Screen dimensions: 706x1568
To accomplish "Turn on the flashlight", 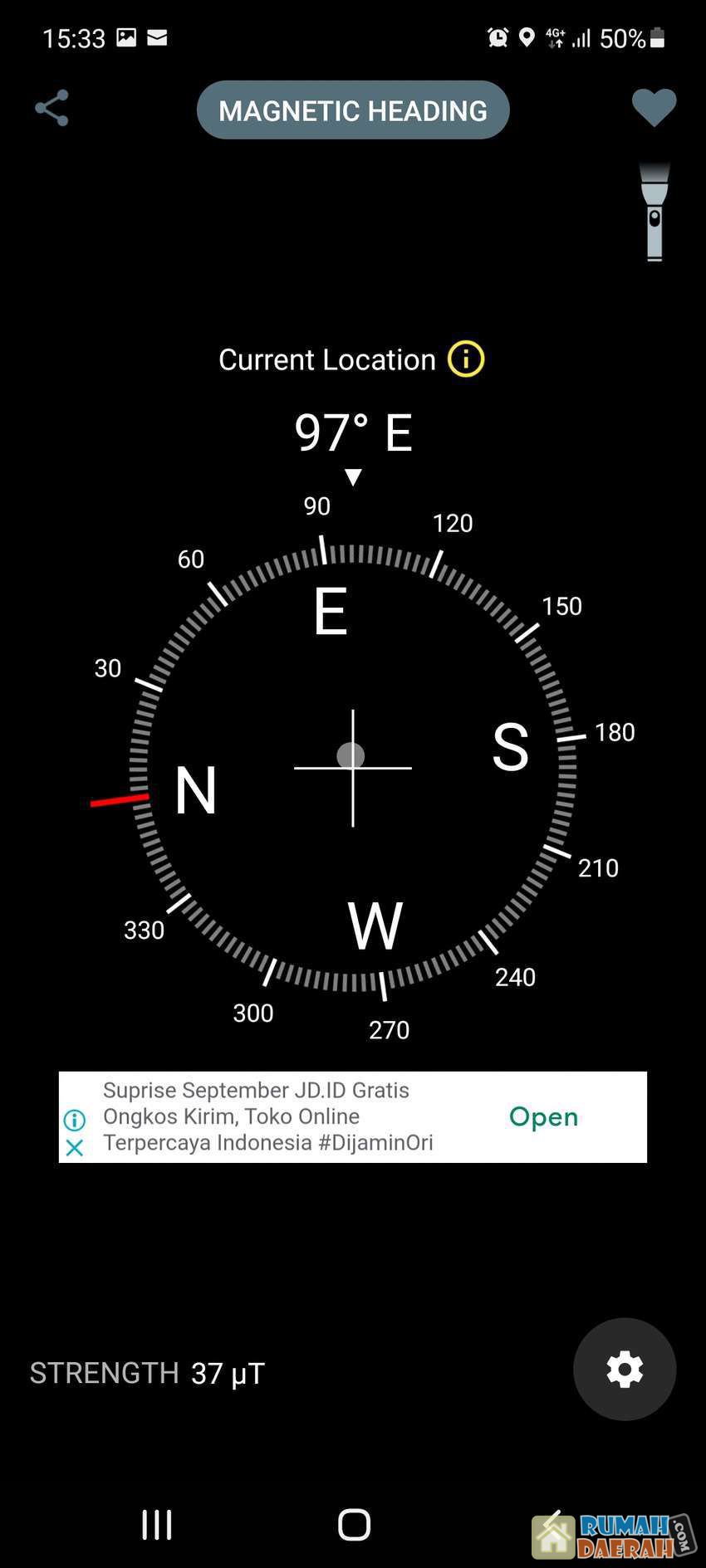I will tap(655, 212).
